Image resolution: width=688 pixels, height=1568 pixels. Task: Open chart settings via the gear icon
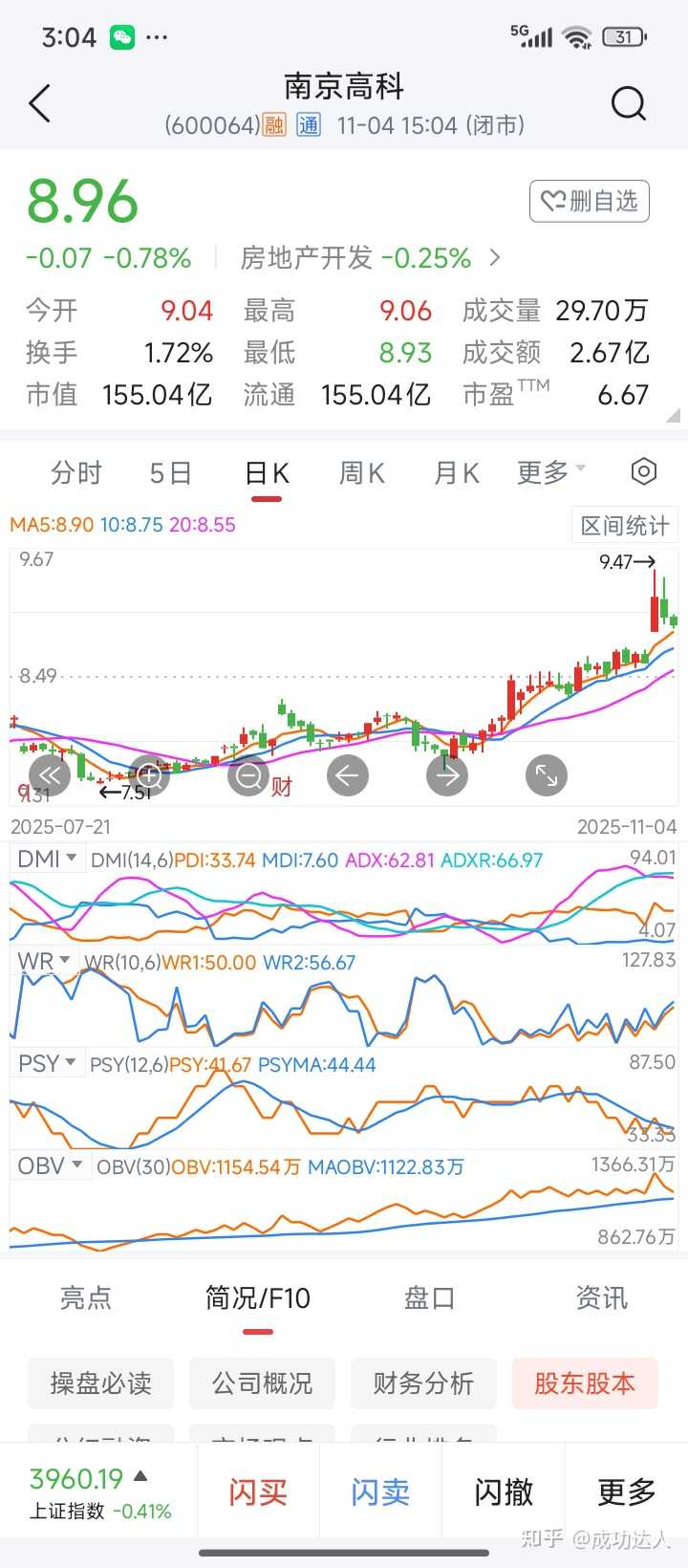tap(642, 471)
